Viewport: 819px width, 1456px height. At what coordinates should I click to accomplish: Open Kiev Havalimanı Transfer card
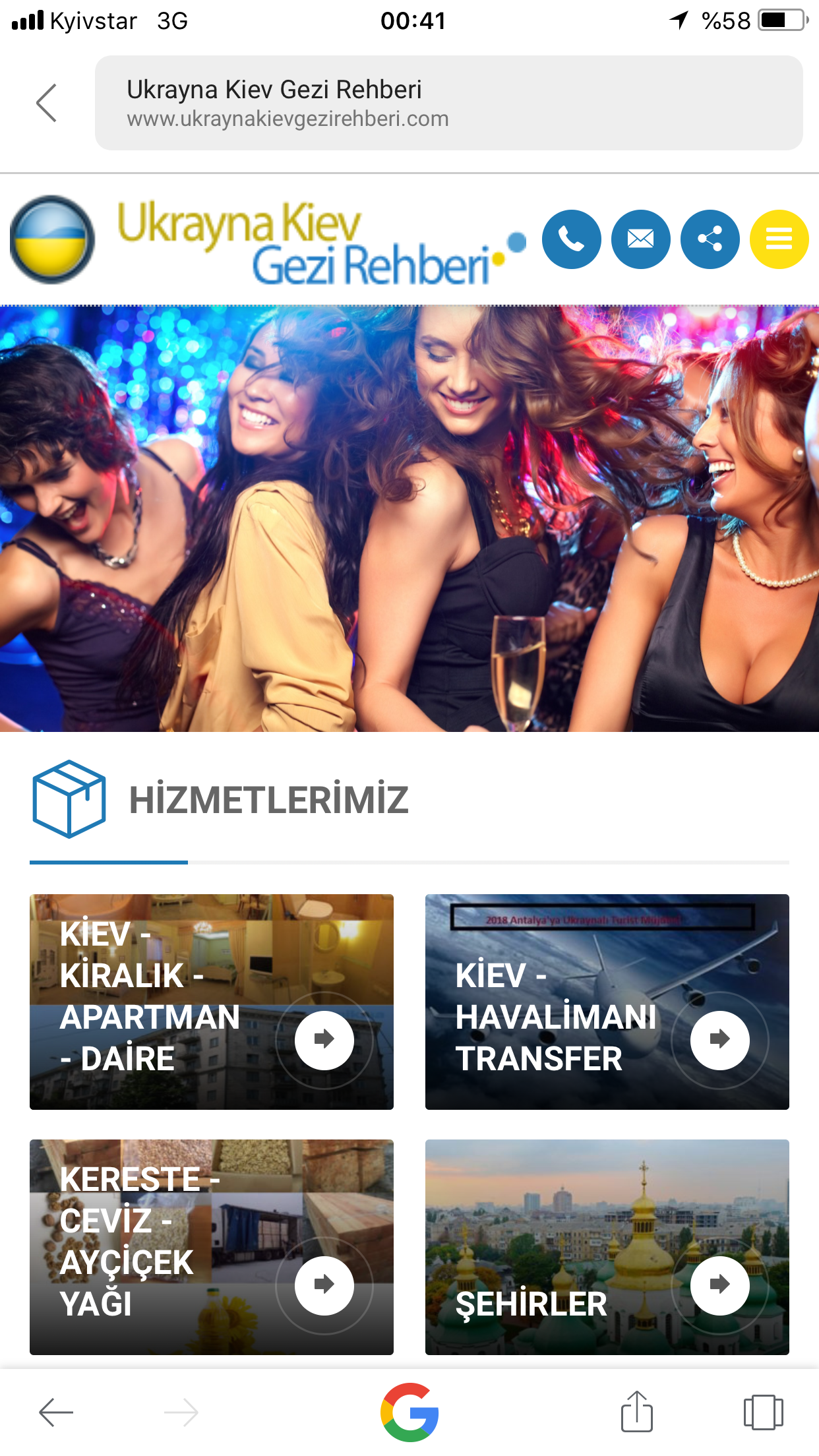pos(607,1002)
